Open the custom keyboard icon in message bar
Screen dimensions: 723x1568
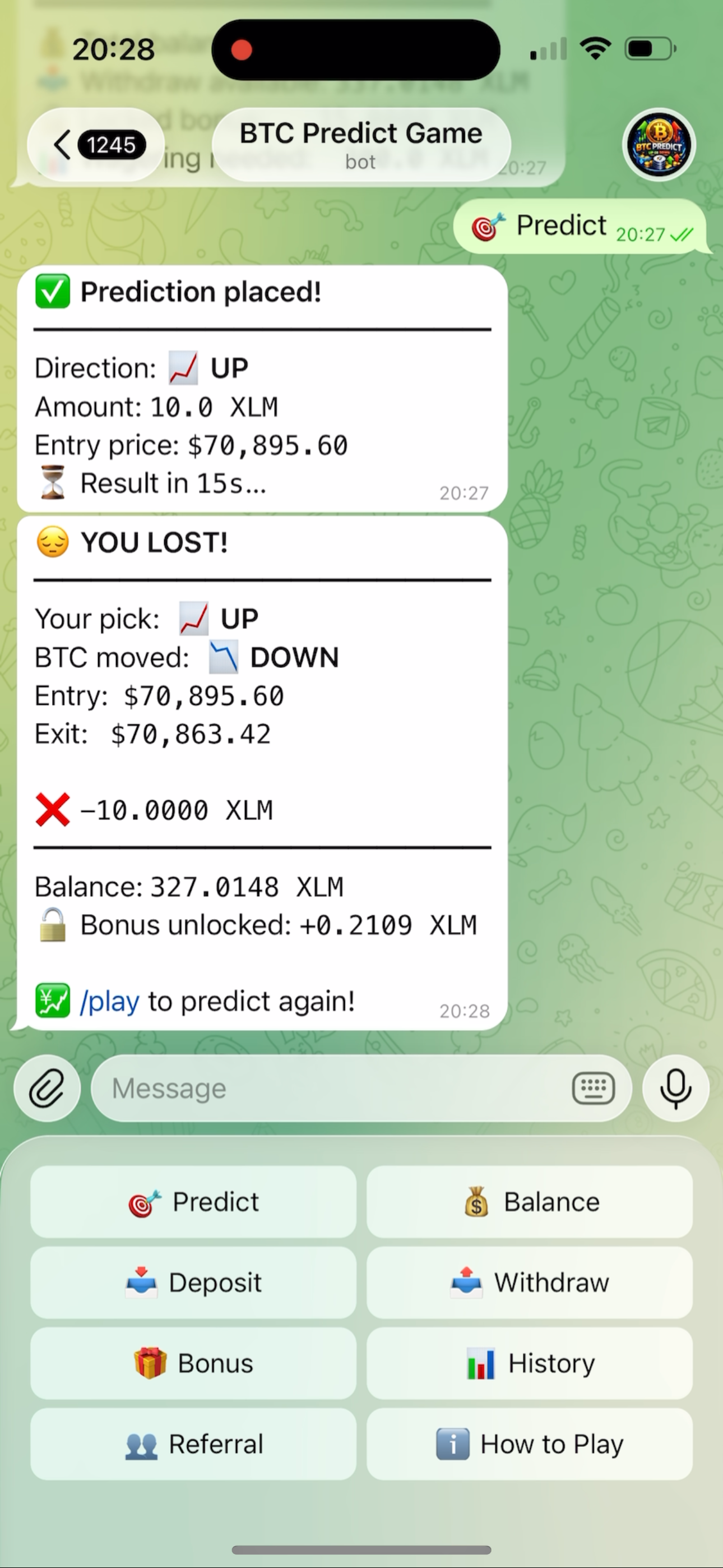click(592, 1089)
